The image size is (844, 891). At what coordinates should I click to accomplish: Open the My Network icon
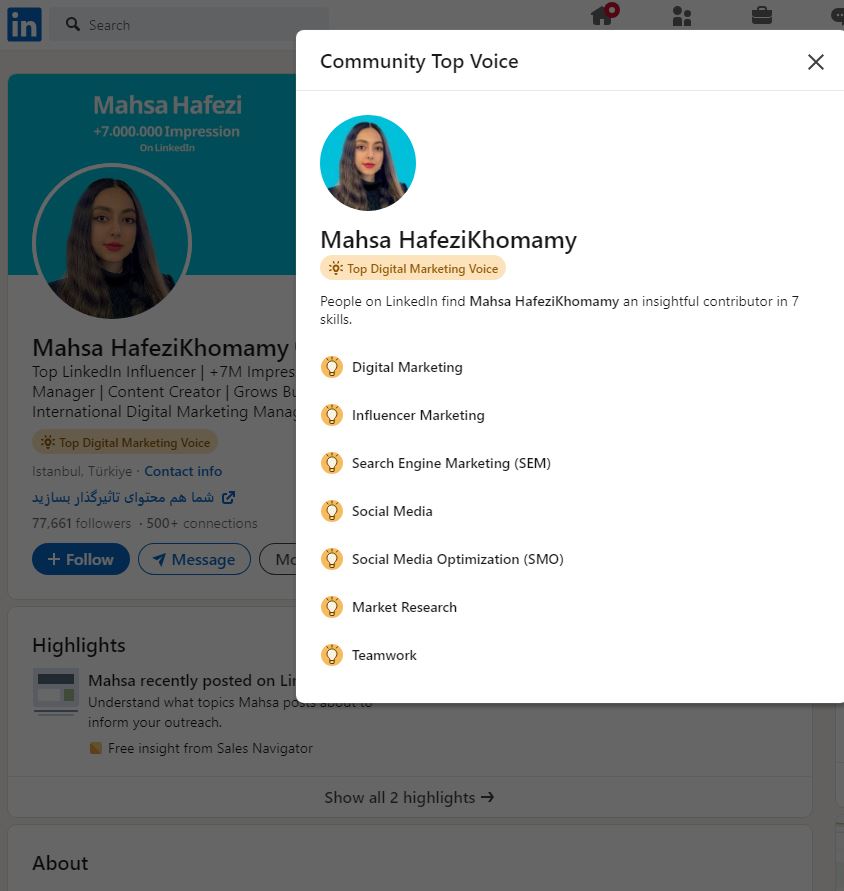pos(682,16)
